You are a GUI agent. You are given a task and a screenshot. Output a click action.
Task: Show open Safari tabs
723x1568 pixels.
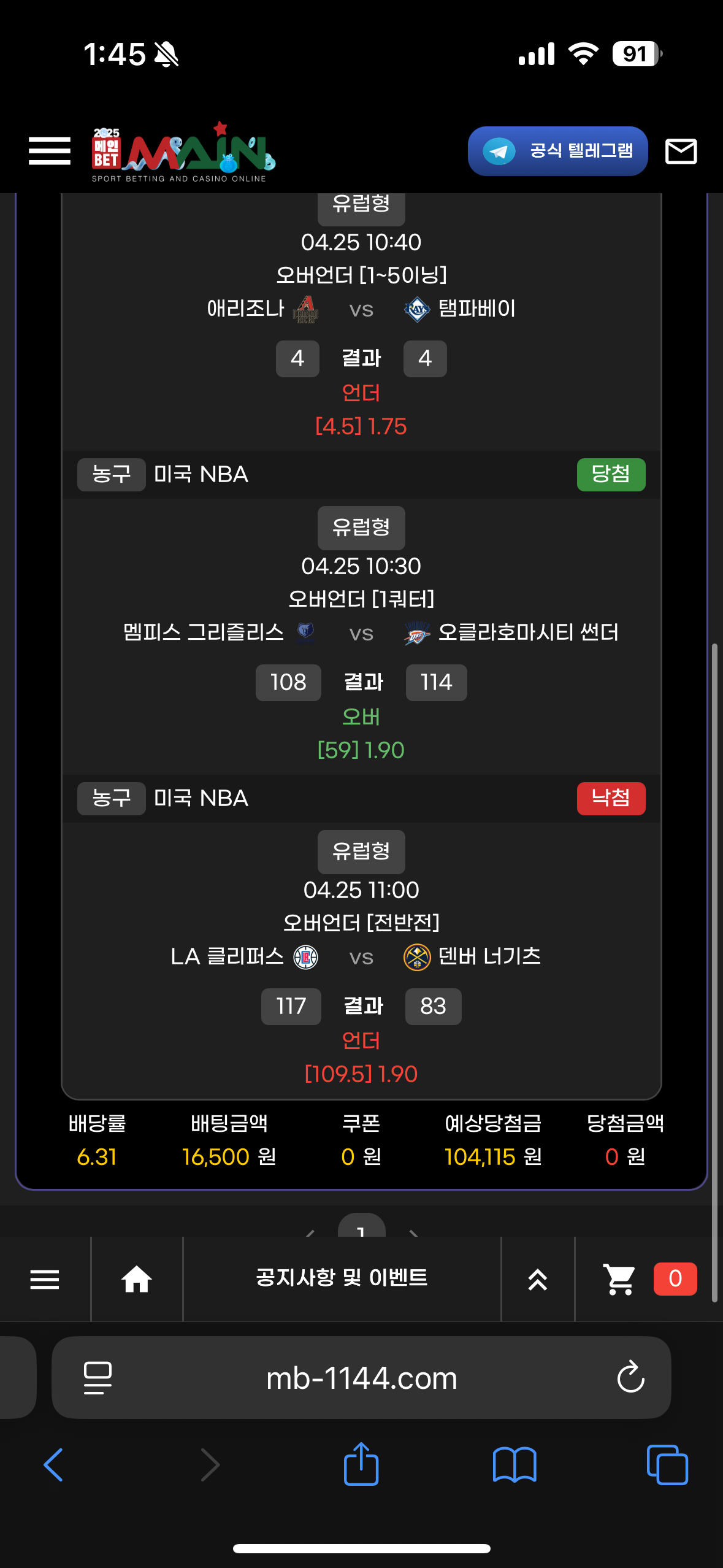click(x=667, y=1465)
